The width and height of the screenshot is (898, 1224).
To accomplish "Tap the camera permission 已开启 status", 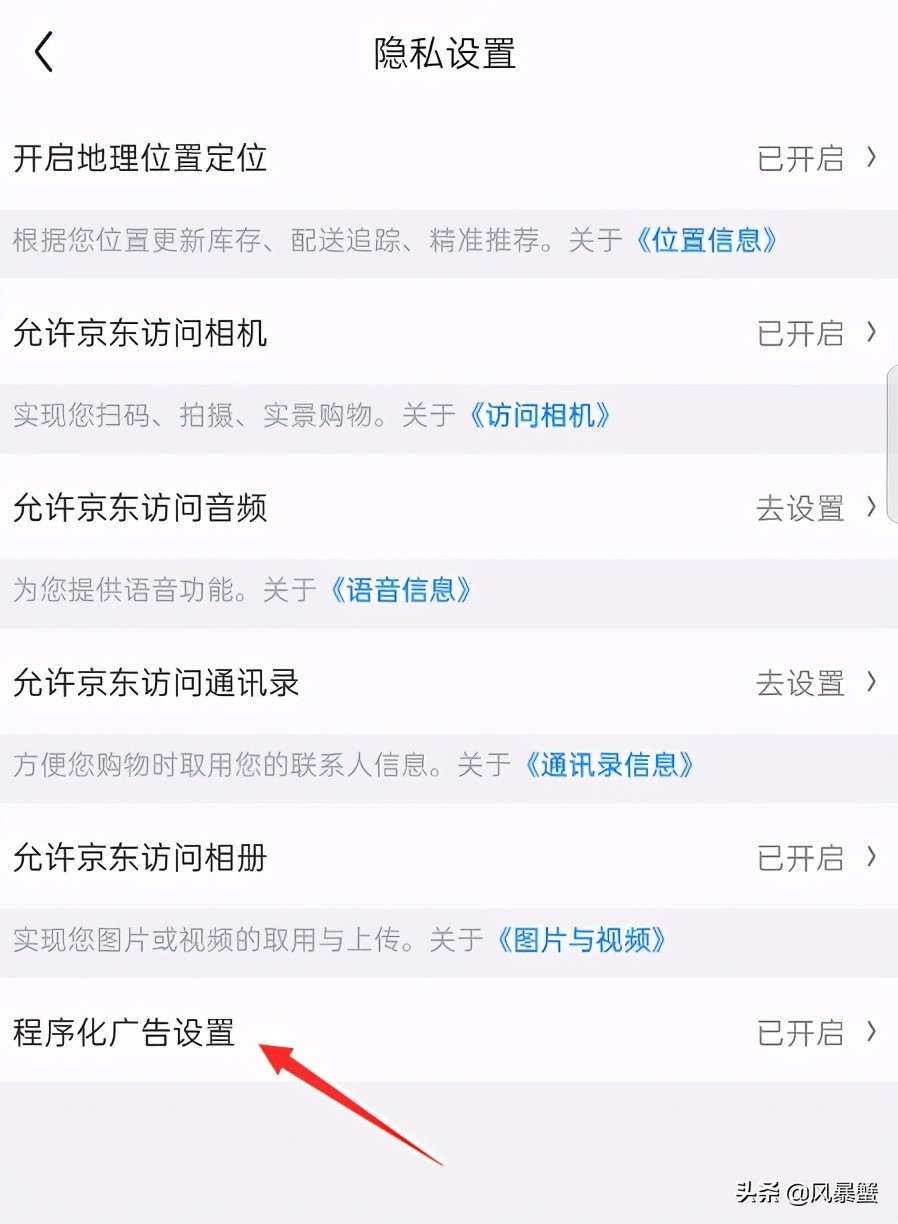I will pos(800,332).
